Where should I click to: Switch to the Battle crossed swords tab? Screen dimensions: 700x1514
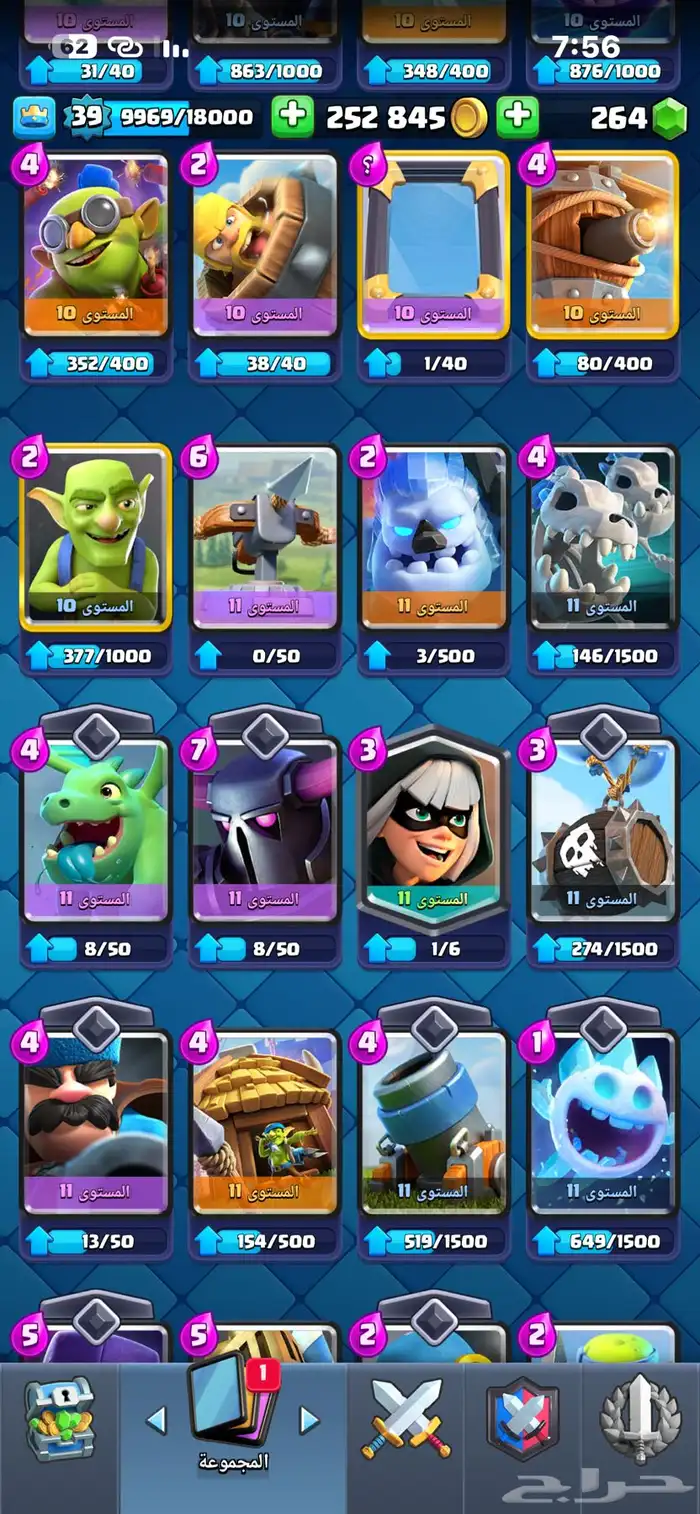coord(406,1420)
